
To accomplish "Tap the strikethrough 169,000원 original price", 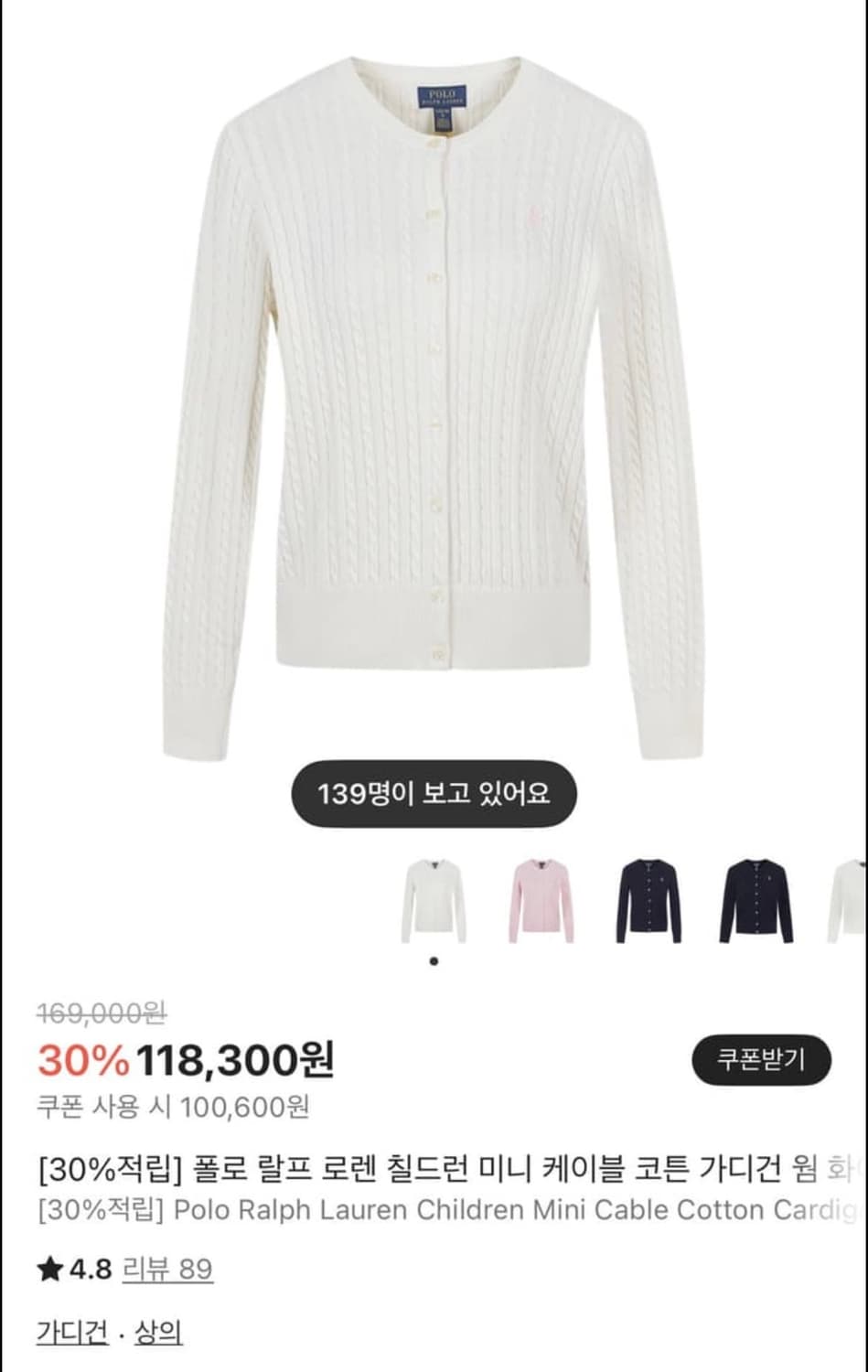I will click(x=101, y=1013).
